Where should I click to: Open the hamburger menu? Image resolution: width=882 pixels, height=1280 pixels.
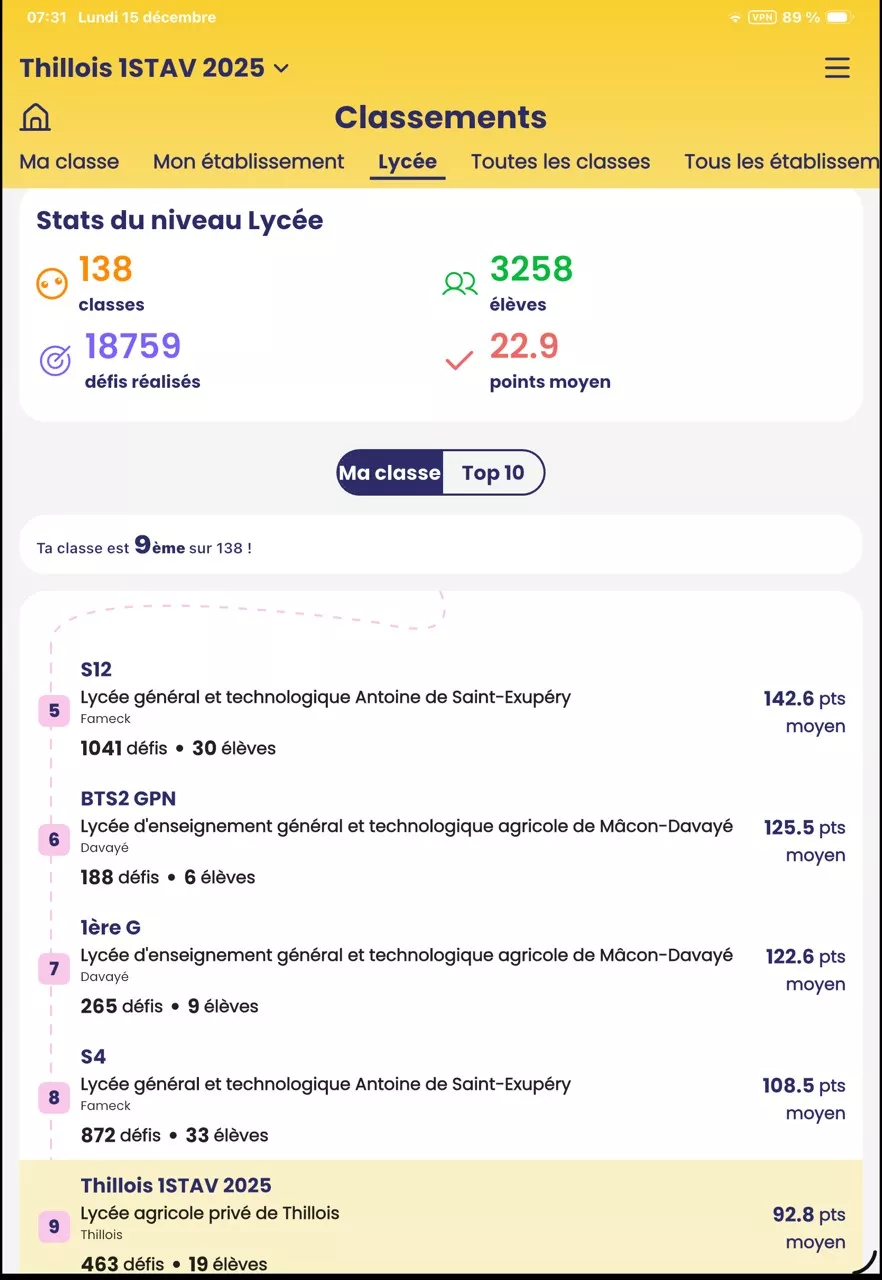837,68
